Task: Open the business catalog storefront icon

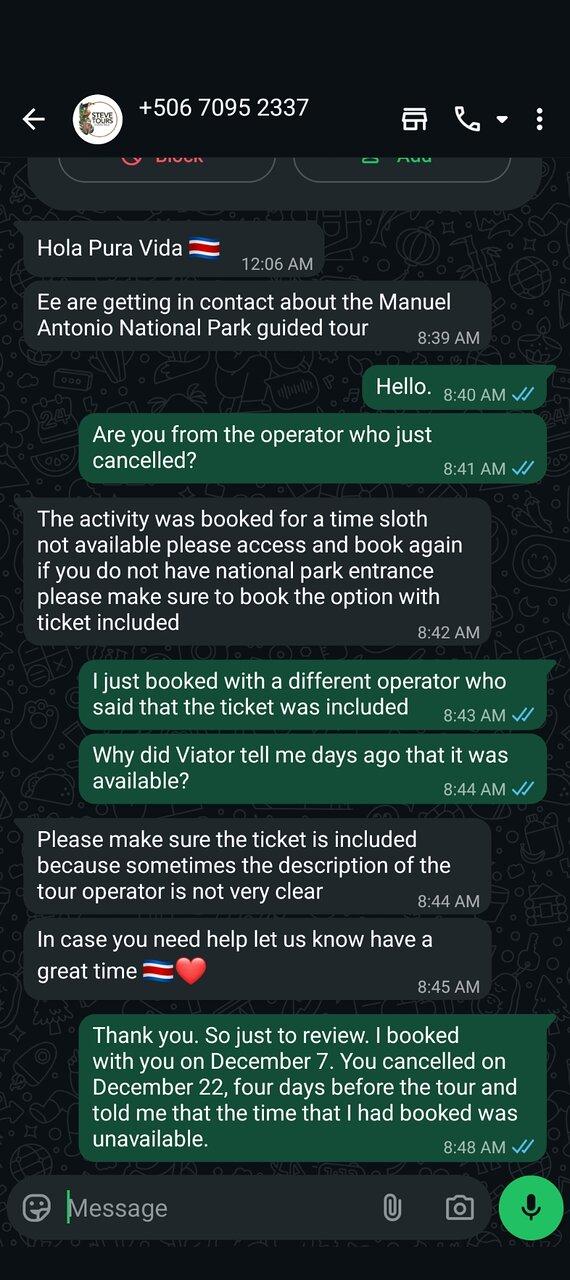Action: tap(414, 120)
